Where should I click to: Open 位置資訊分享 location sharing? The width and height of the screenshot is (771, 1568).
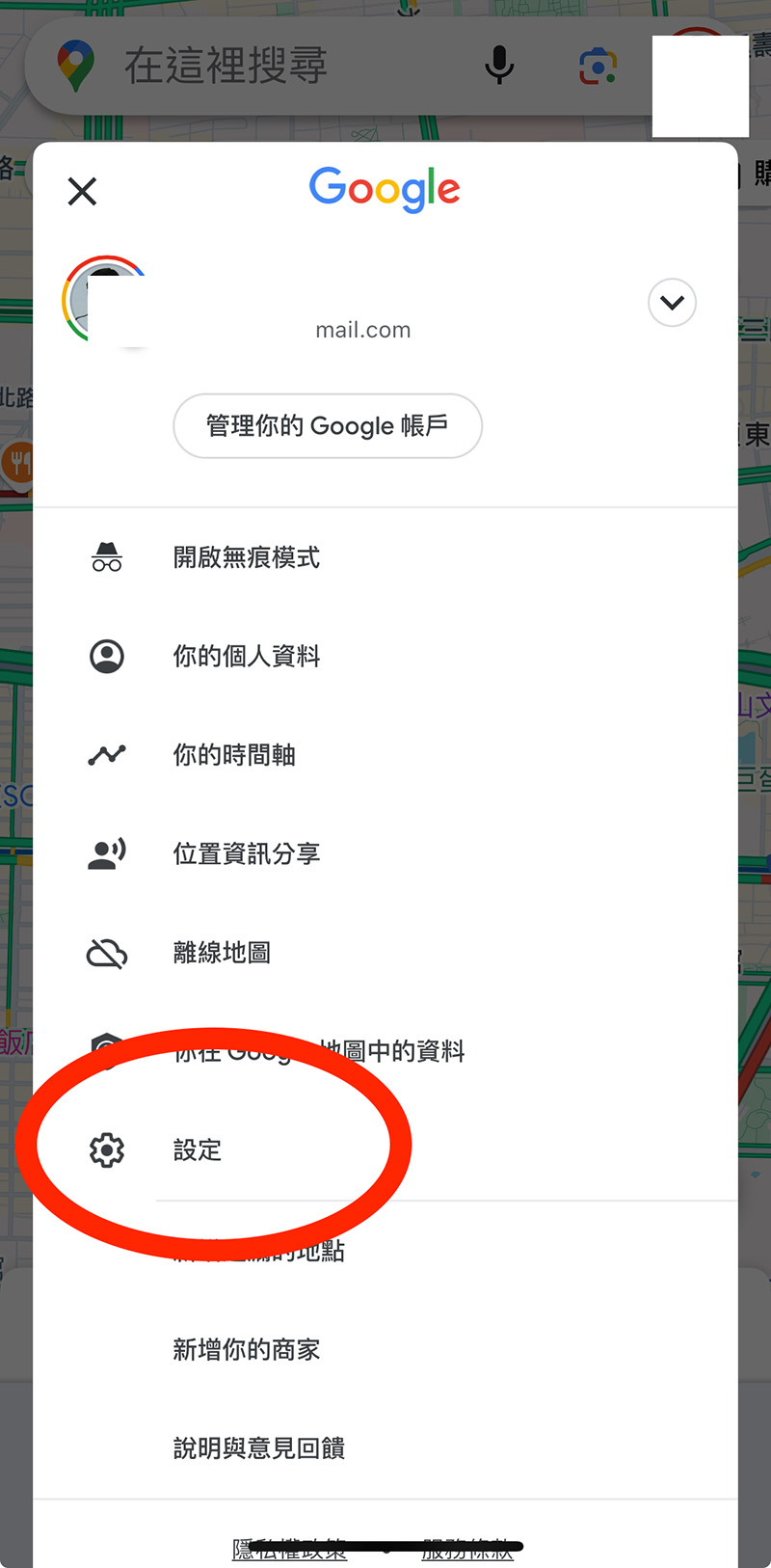click(x=247, y=853)
